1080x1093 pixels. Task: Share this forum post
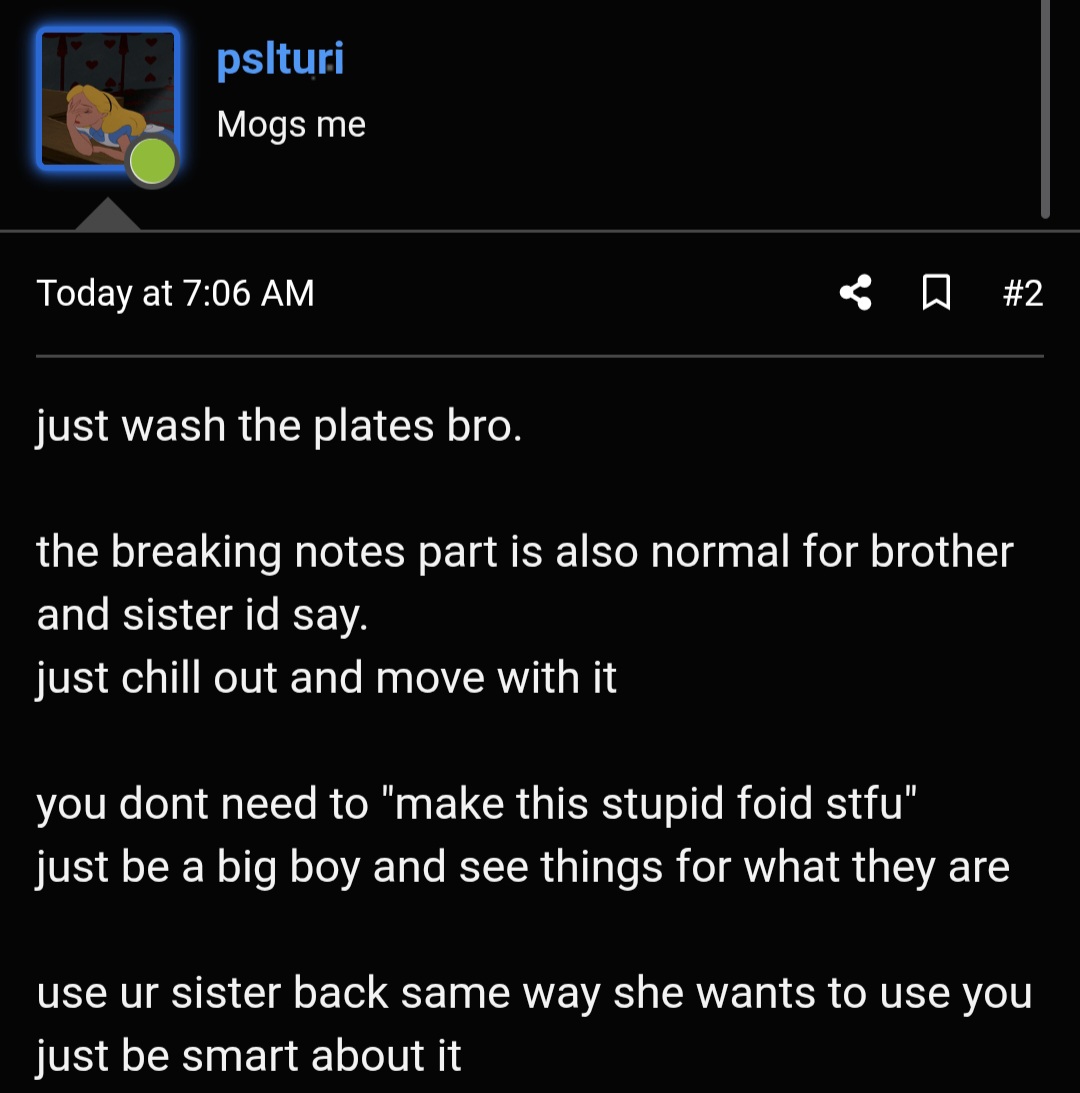click(855, 293)
